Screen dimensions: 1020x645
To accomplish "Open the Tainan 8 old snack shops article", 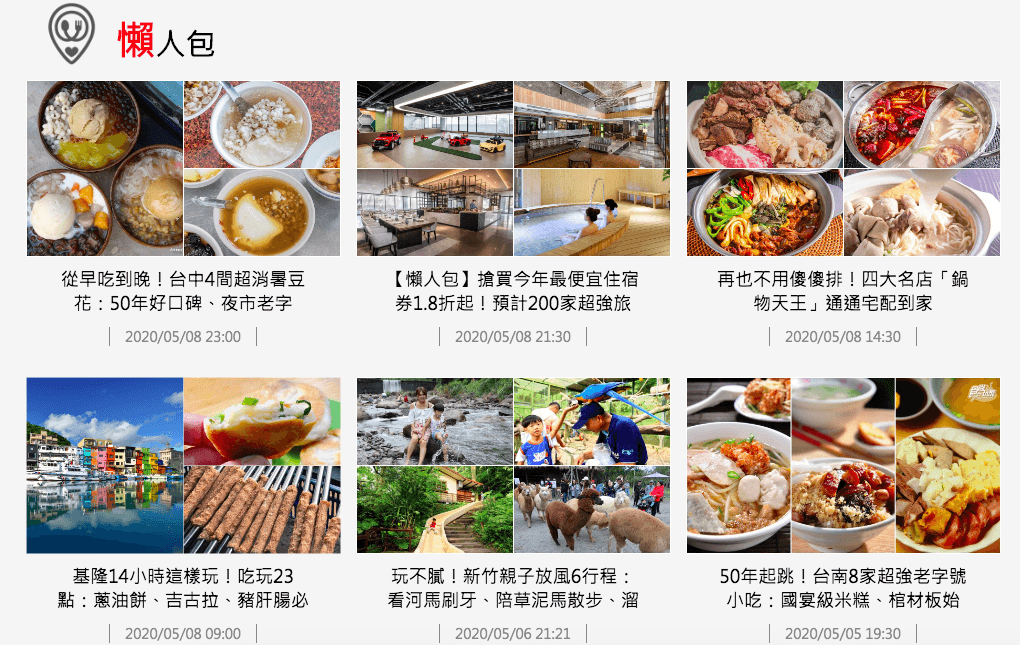I will coord(843,588).
